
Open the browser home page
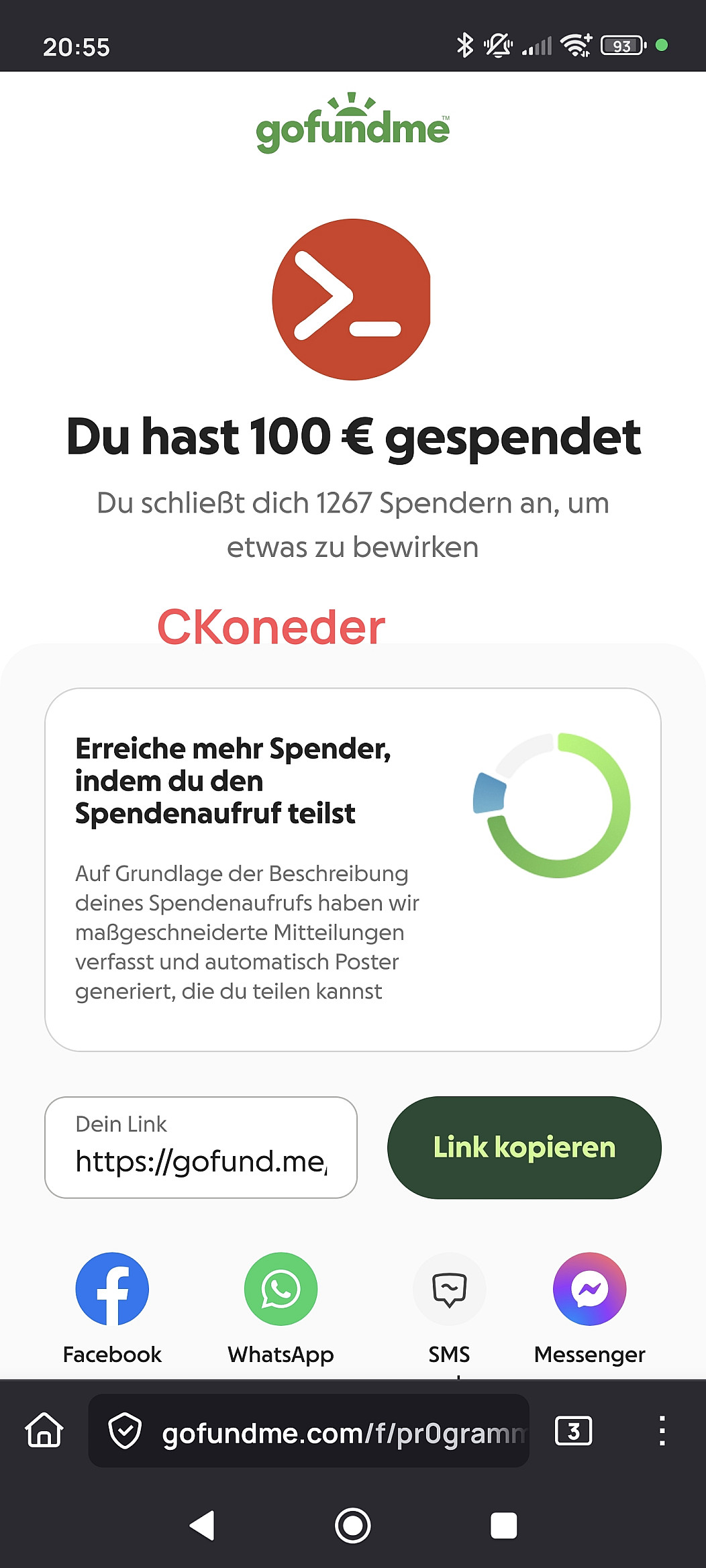[44, 1430]
